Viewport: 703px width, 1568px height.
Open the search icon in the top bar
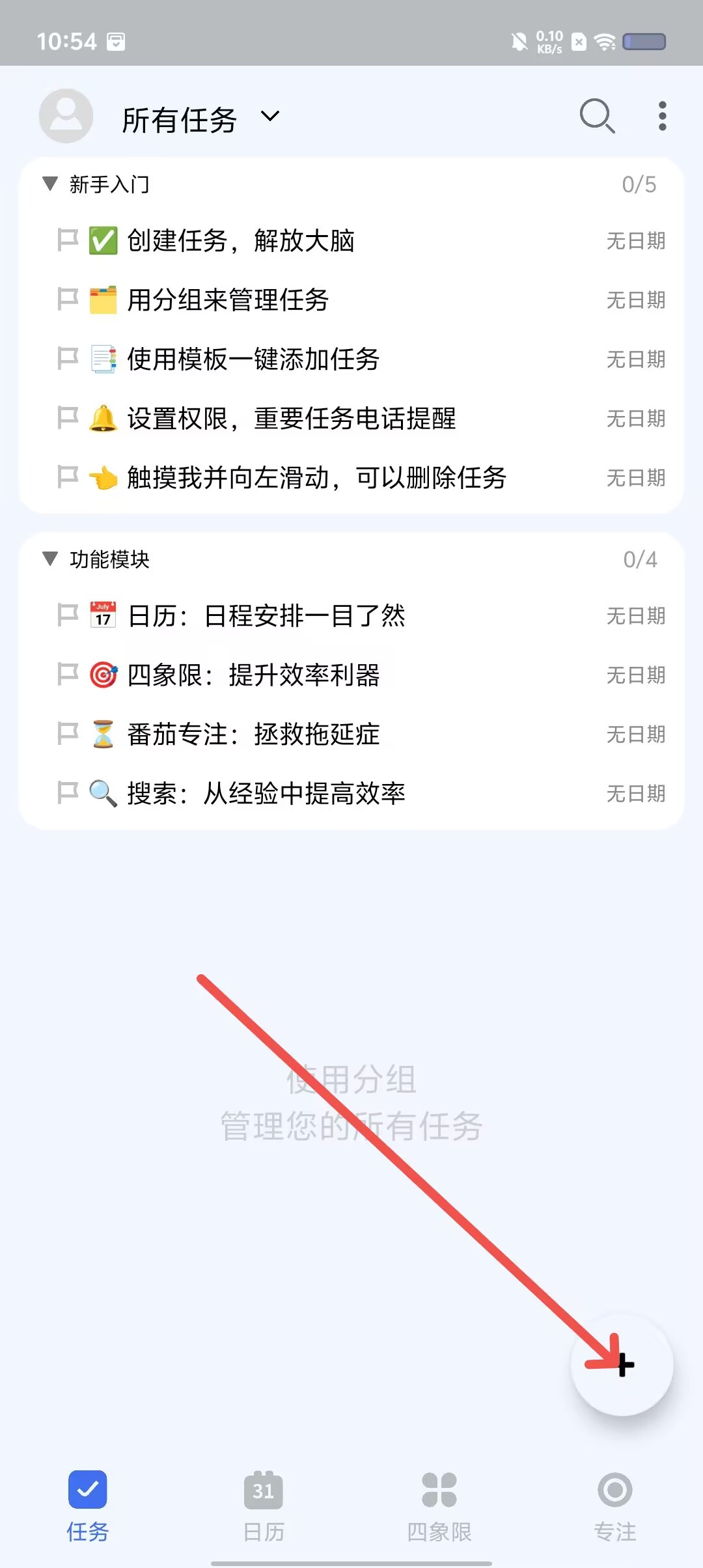597,116
